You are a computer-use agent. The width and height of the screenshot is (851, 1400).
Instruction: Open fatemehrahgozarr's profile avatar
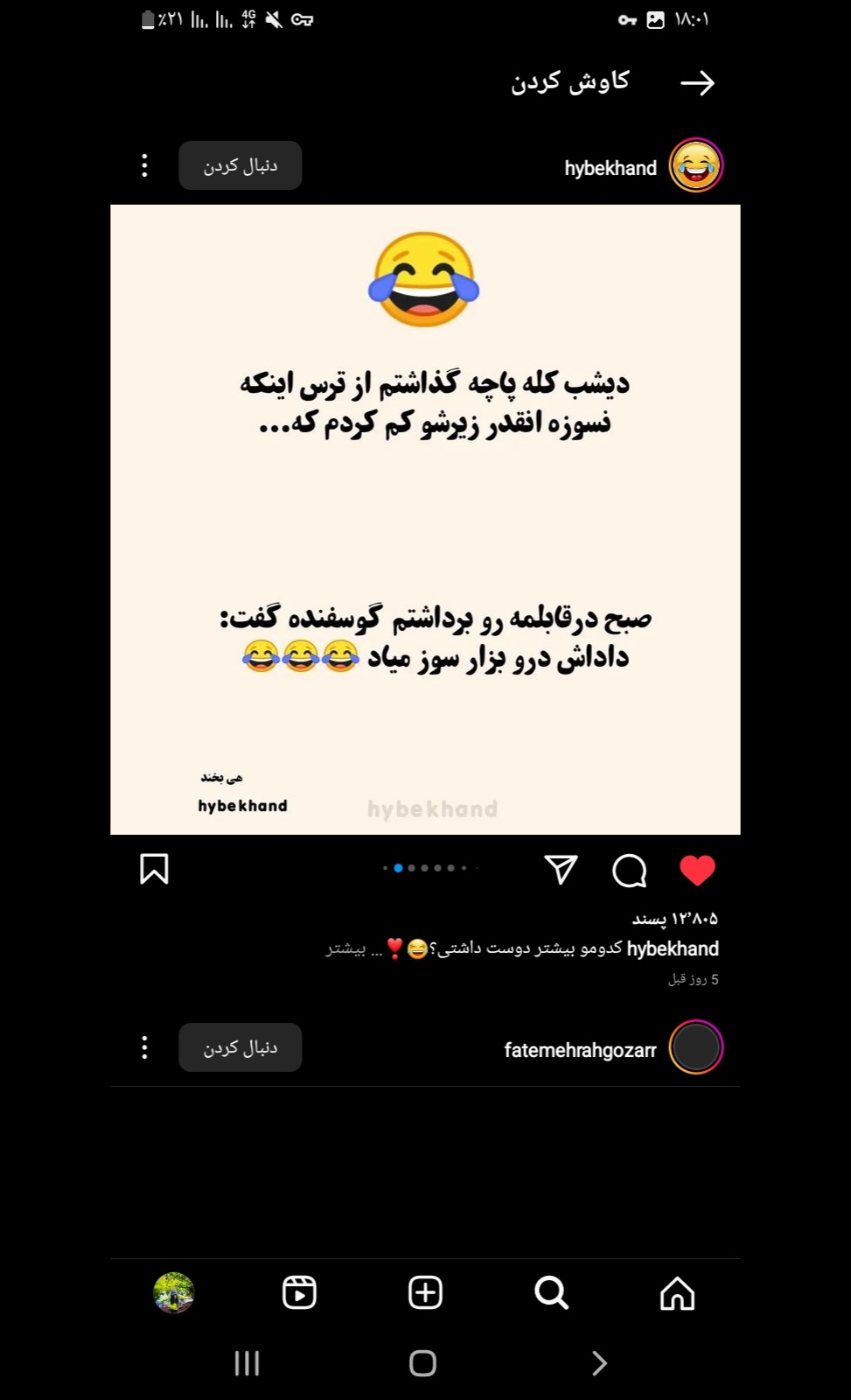696,1047
